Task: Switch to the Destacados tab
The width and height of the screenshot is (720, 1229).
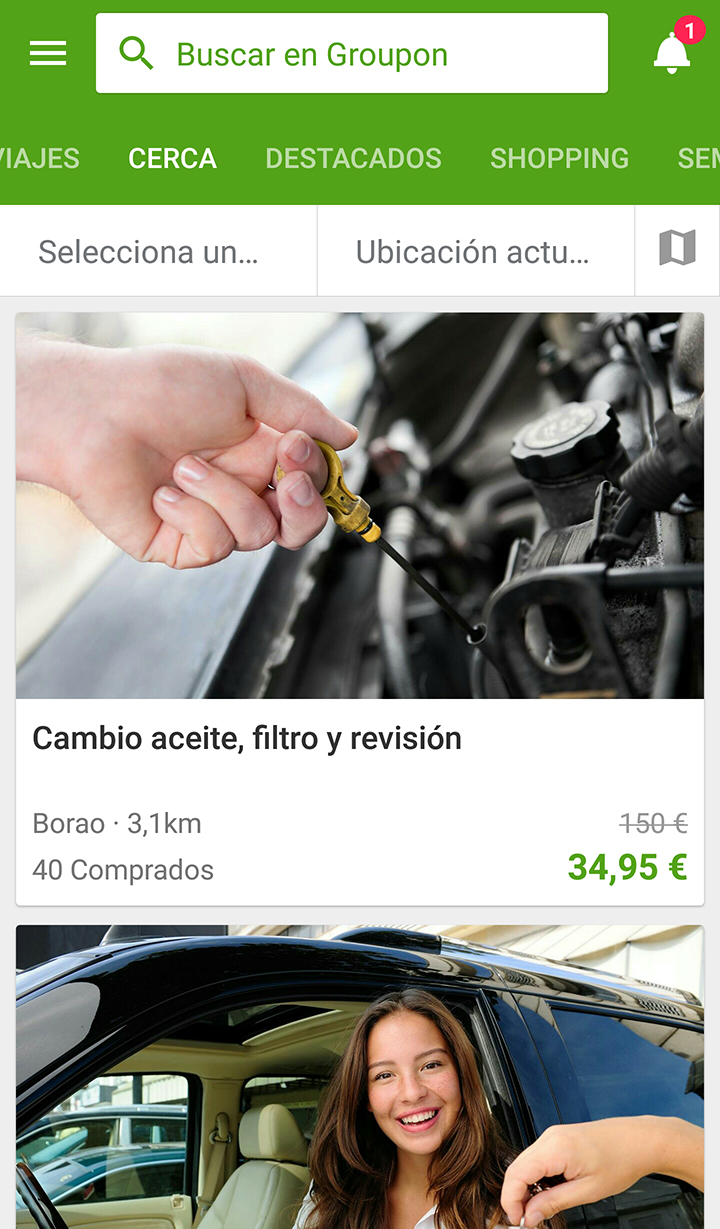Action: [353, 158]
